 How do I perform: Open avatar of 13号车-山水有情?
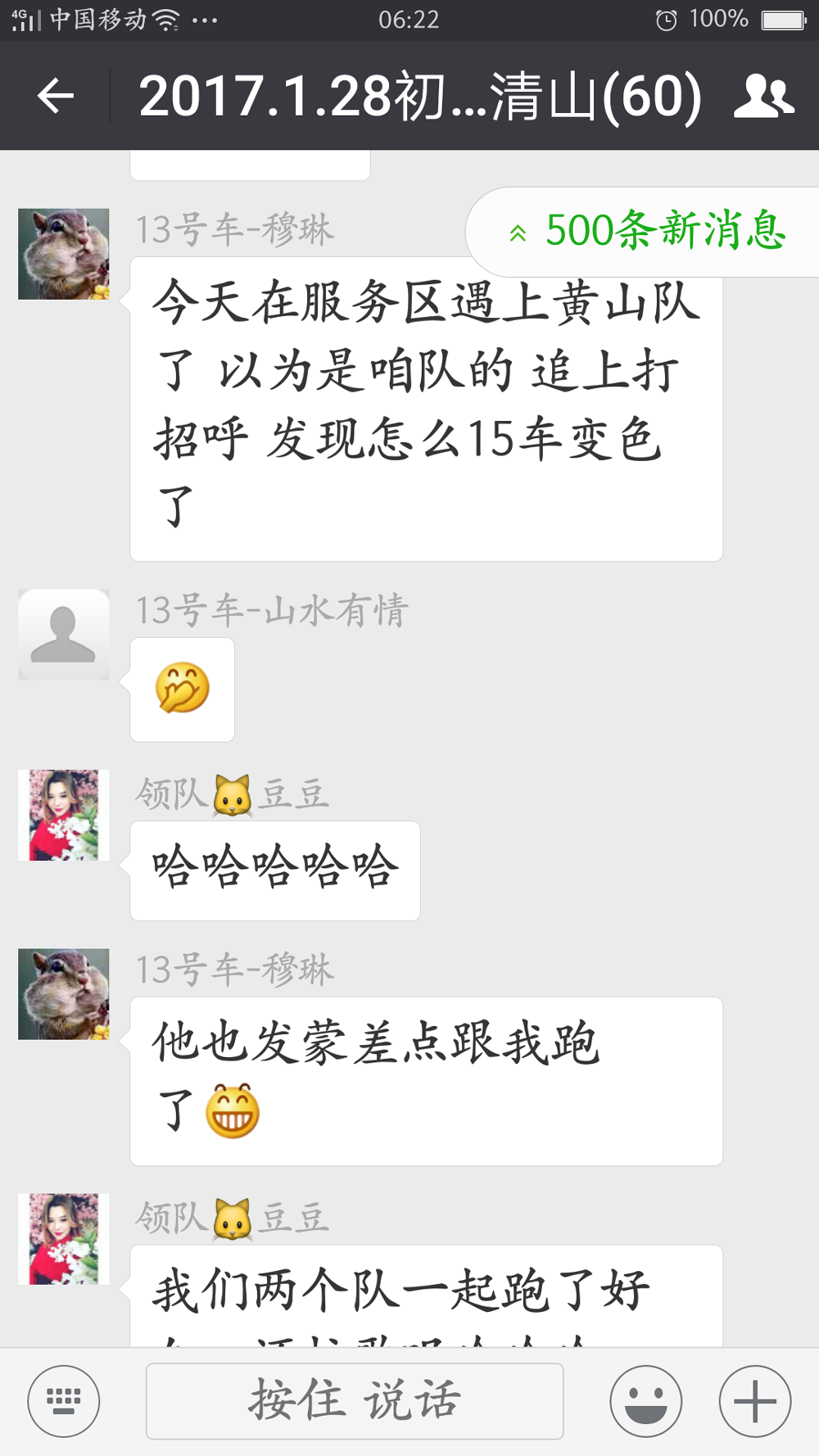(x=64, y=635)
